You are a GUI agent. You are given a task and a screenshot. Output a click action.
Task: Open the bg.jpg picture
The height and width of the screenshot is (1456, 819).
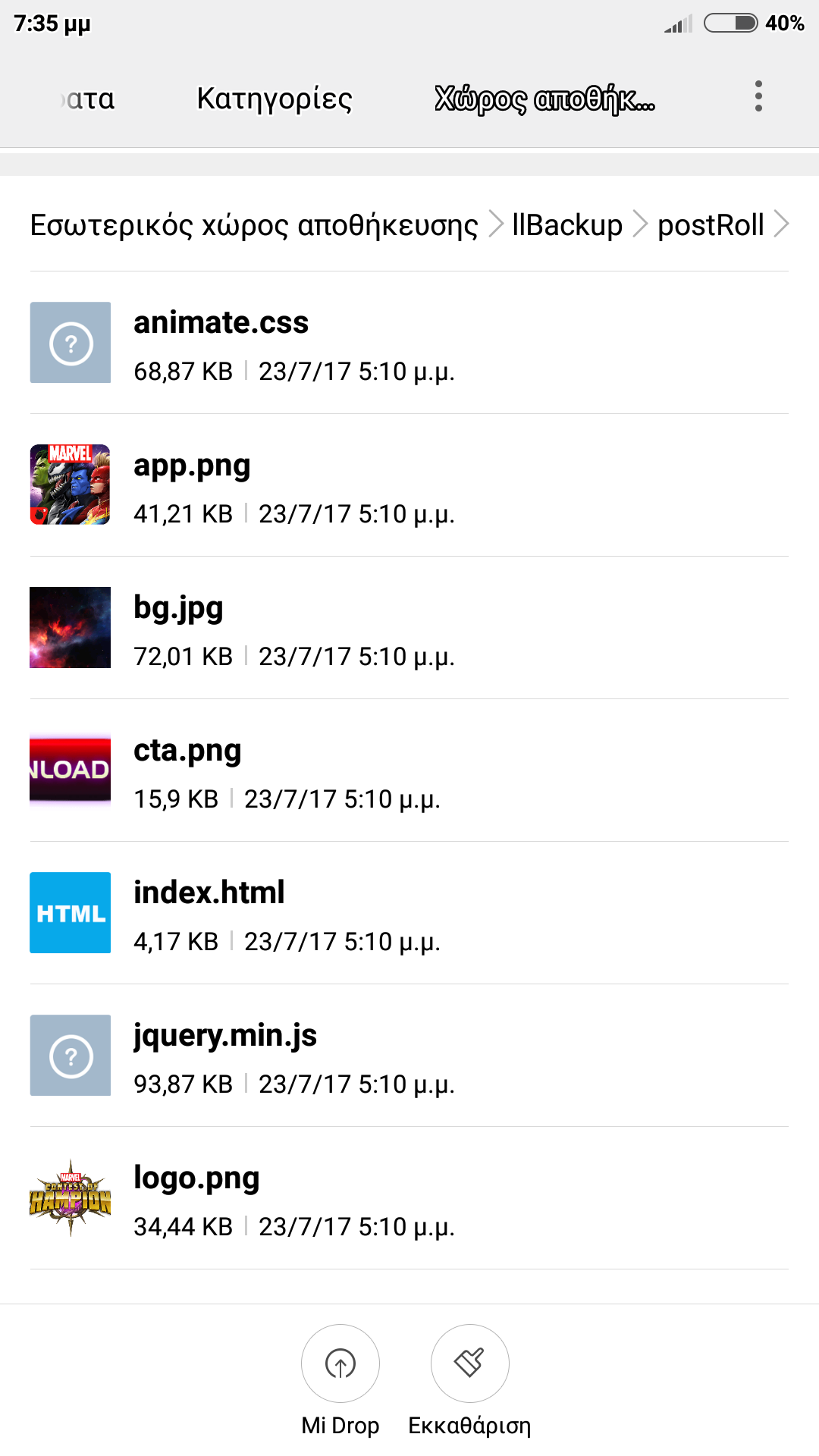(x=409, y=628)
